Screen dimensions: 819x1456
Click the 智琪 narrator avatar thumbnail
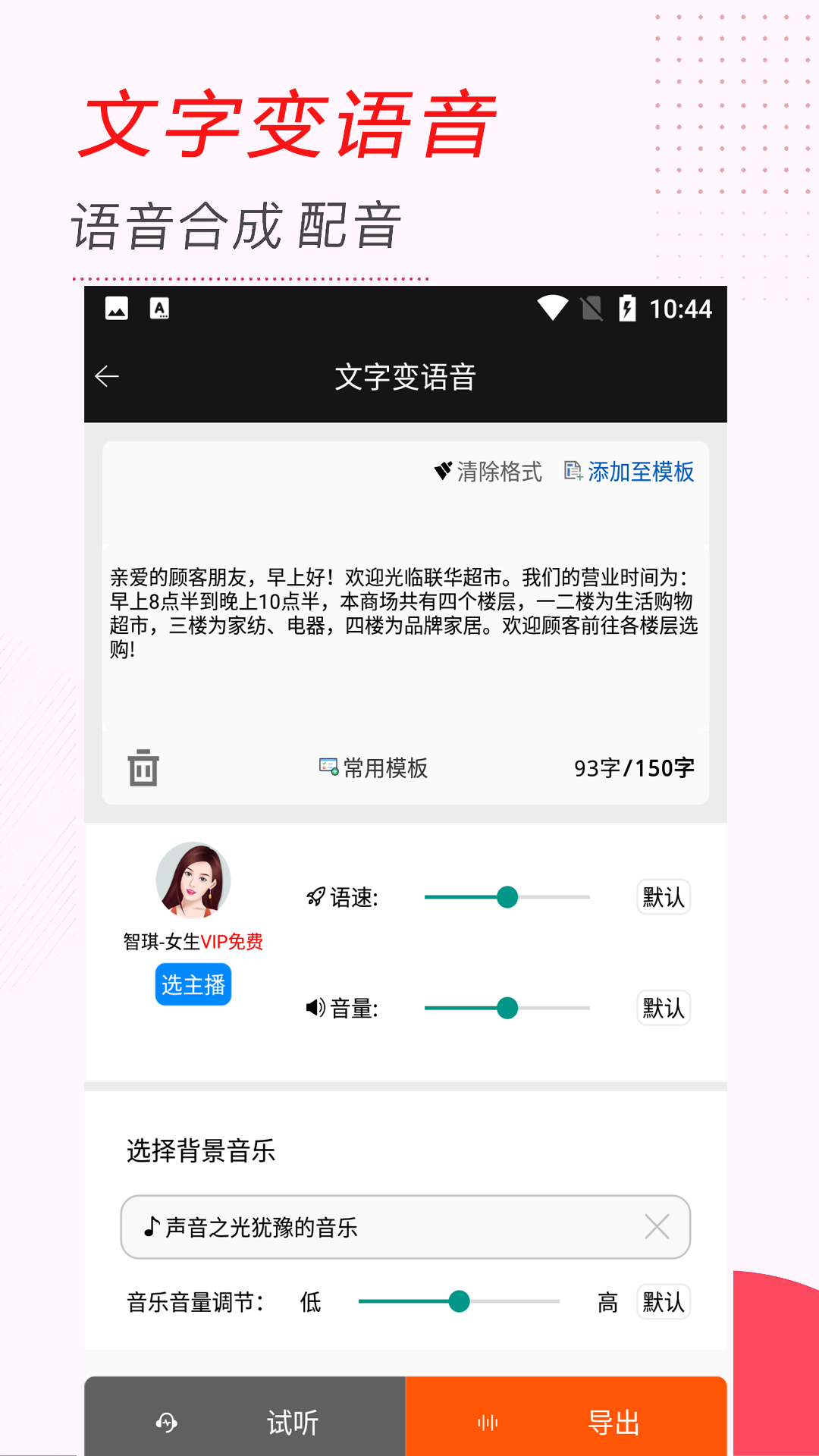click(193, 880)
